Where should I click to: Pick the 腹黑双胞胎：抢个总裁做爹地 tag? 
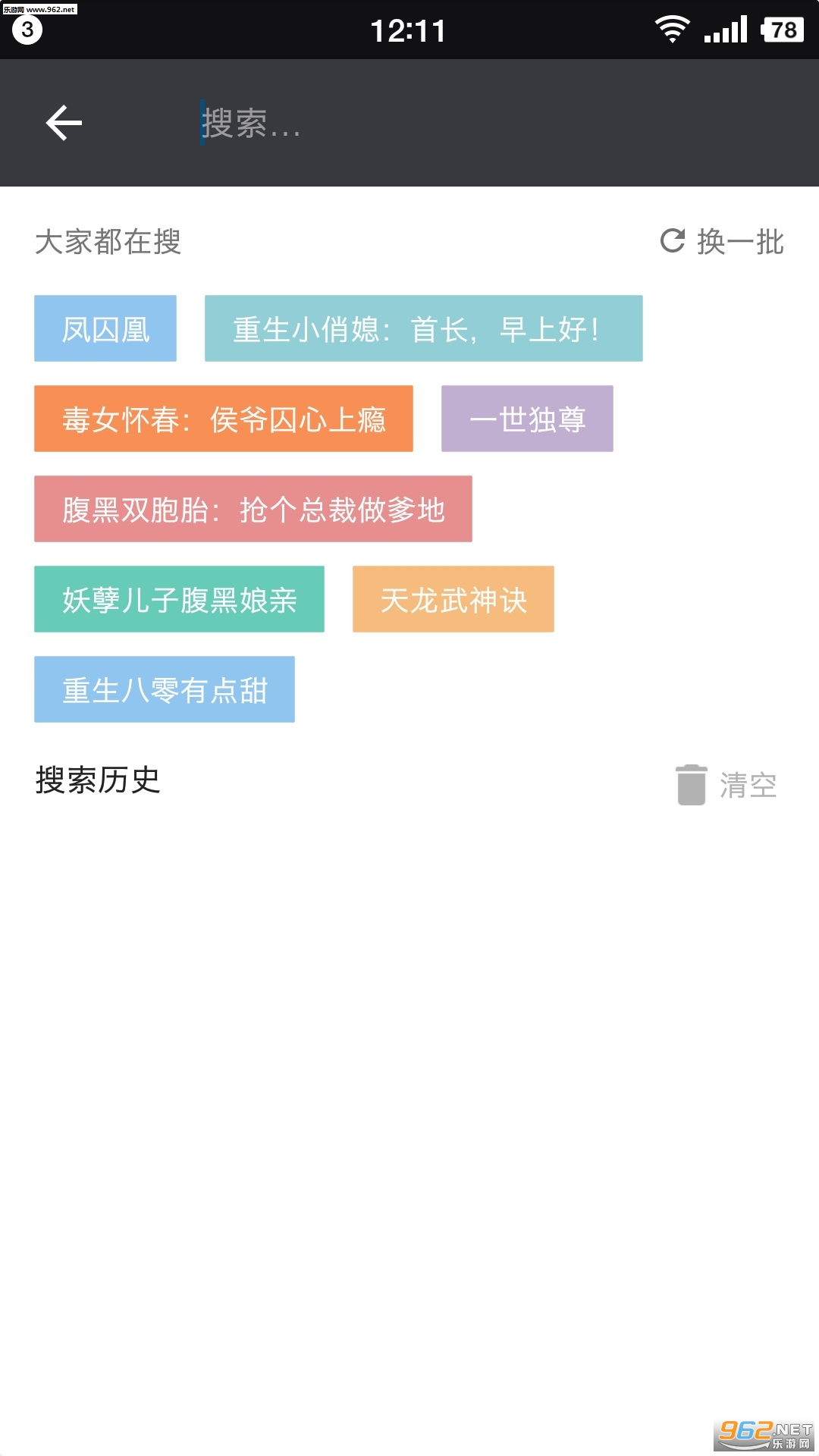[x=253, y=509]
